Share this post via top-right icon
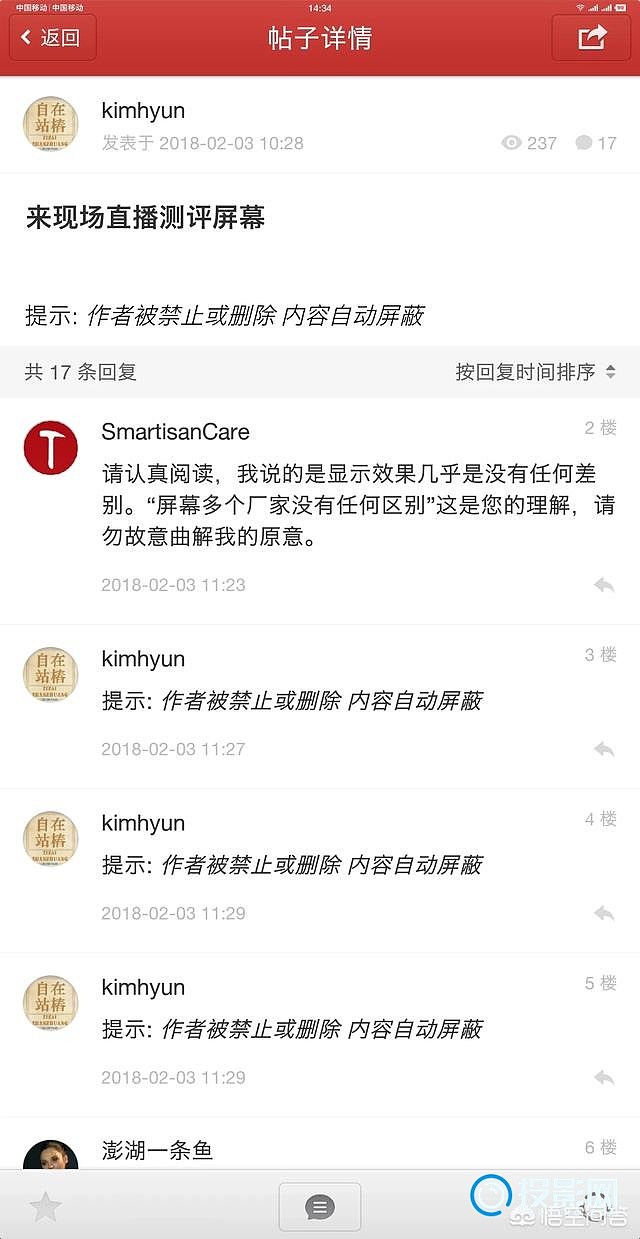This screenshot has height=1239, width=640. coord(591,38)
